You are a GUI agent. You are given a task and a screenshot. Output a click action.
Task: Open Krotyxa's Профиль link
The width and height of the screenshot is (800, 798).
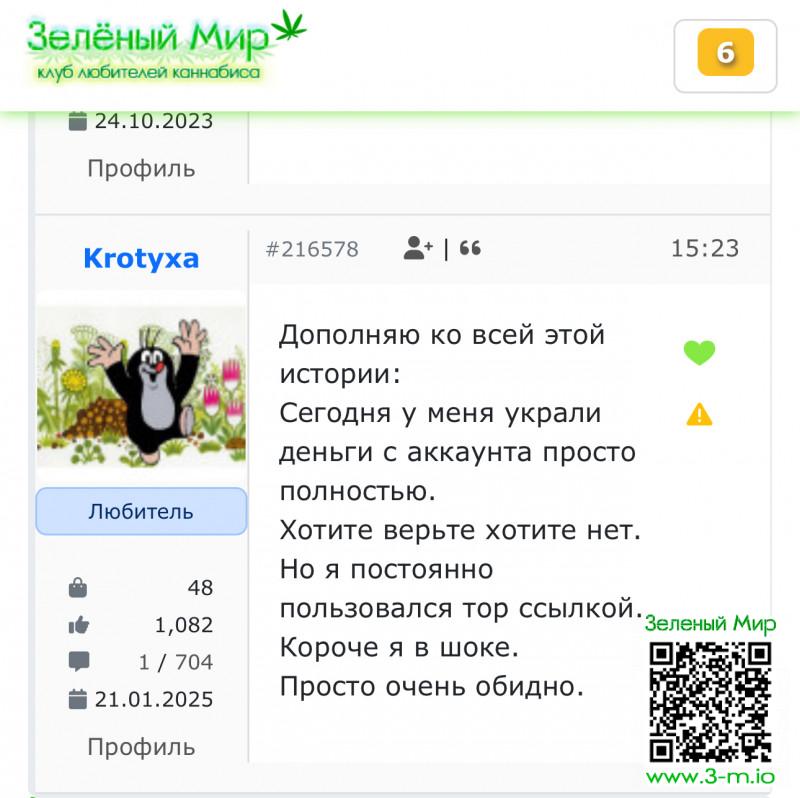pos(141,747)
